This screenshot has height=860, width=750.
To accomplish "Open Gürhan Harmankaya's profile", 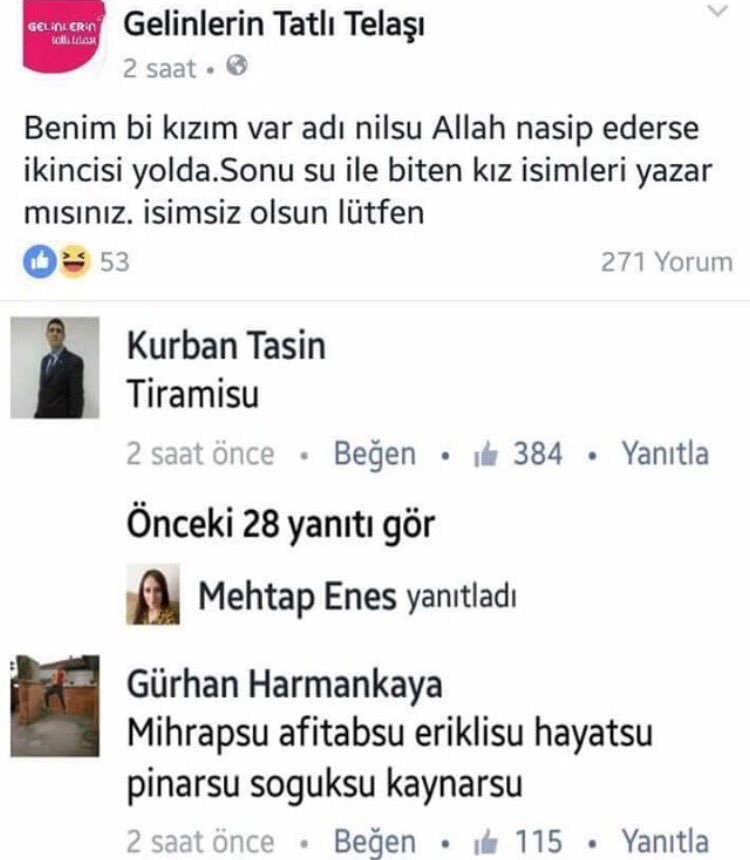I will click(285, 686).
